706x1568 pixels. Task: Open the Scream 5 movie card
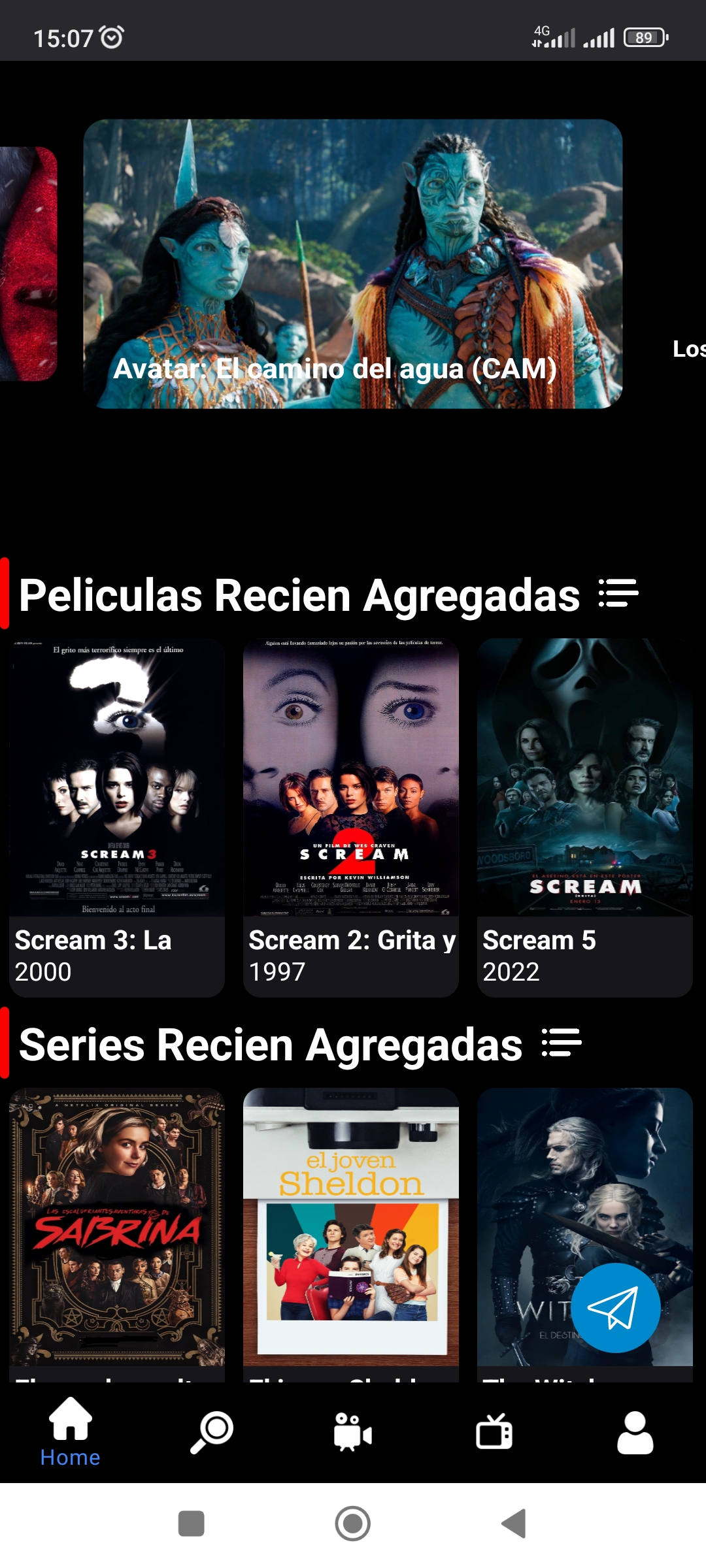tap(585, 817)
